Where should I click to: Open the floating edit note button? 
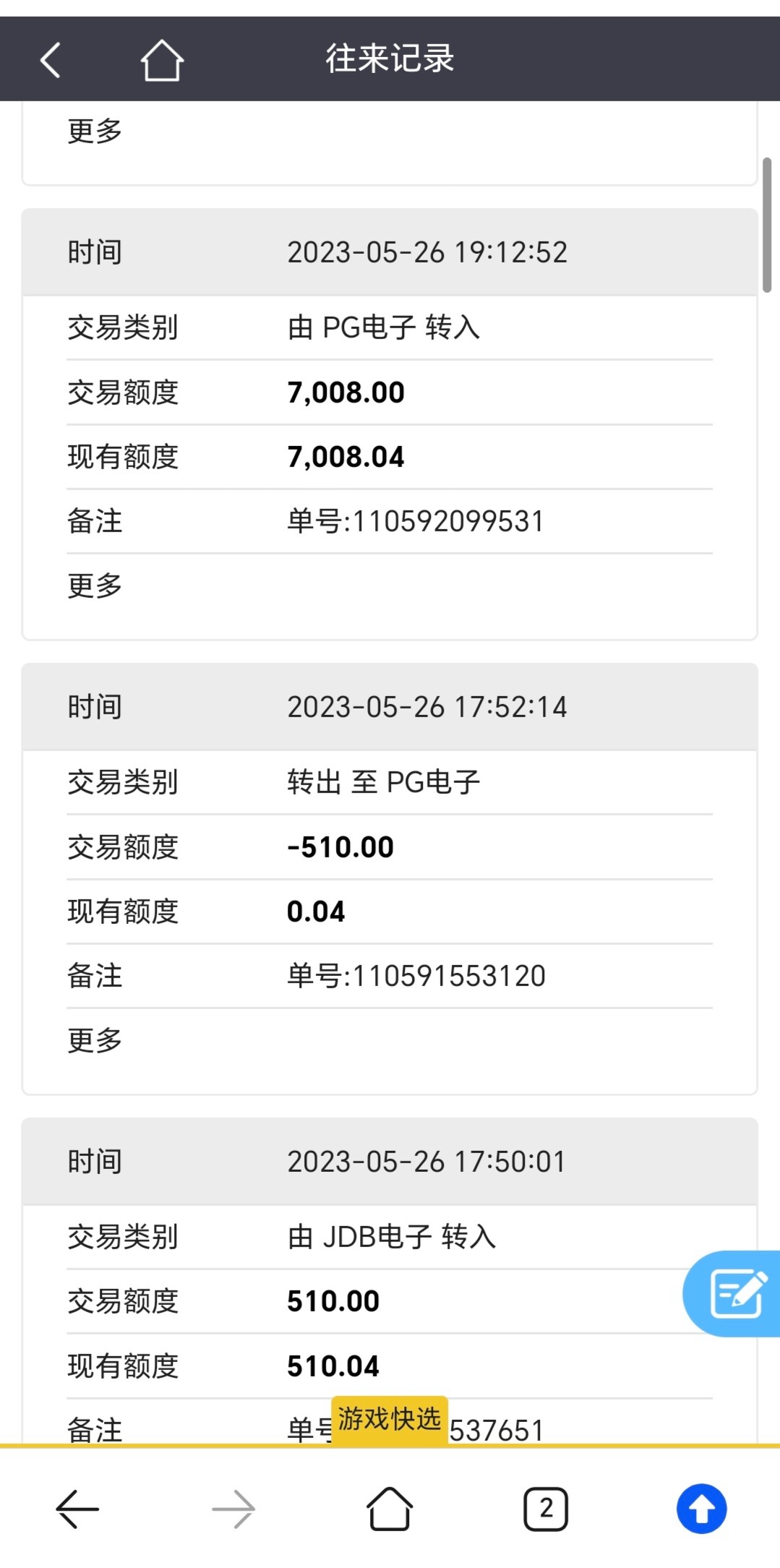(x=736, y=1293)
